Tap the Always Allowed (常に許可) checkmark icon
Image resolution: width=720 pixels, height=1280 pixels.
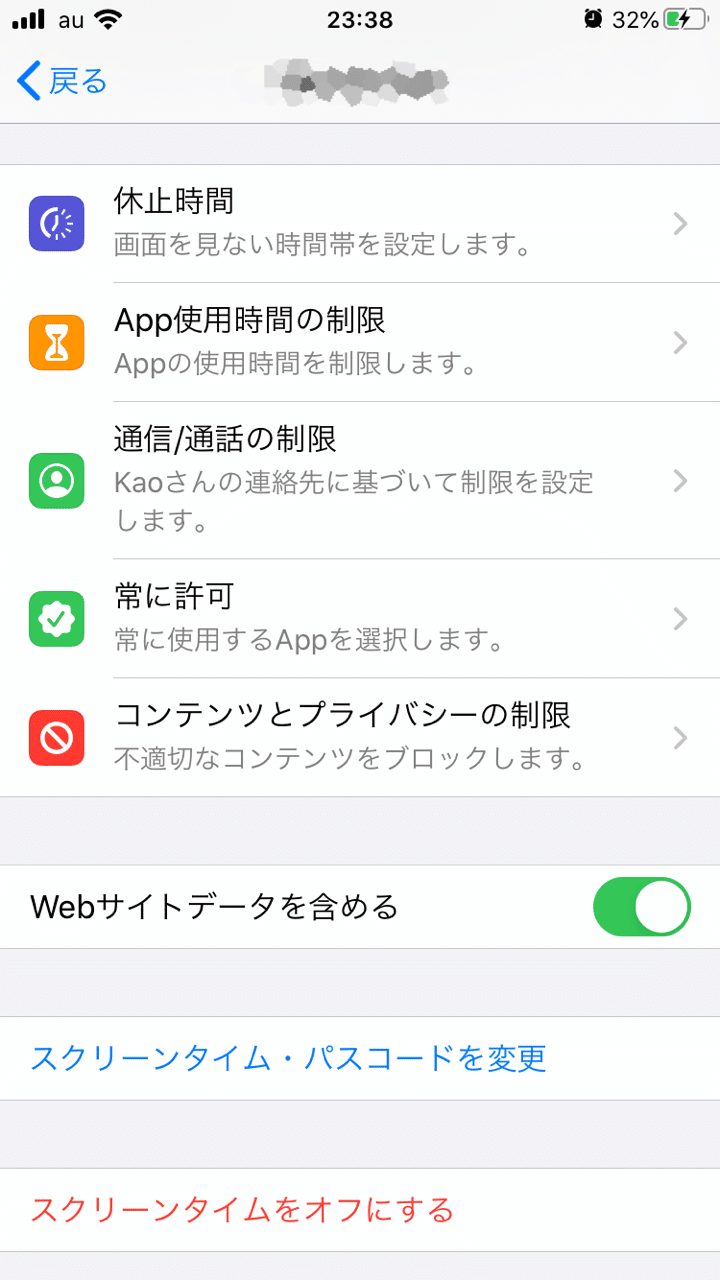tap(57, 617)
